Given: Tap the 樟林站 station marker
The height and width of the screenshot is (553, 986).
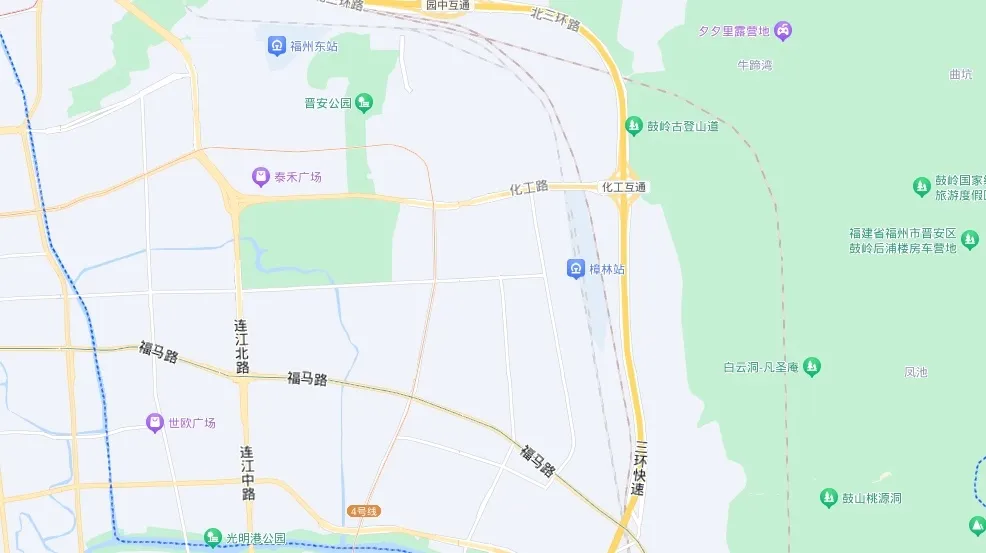Looking at the screenshot, I should click(576, 269).
